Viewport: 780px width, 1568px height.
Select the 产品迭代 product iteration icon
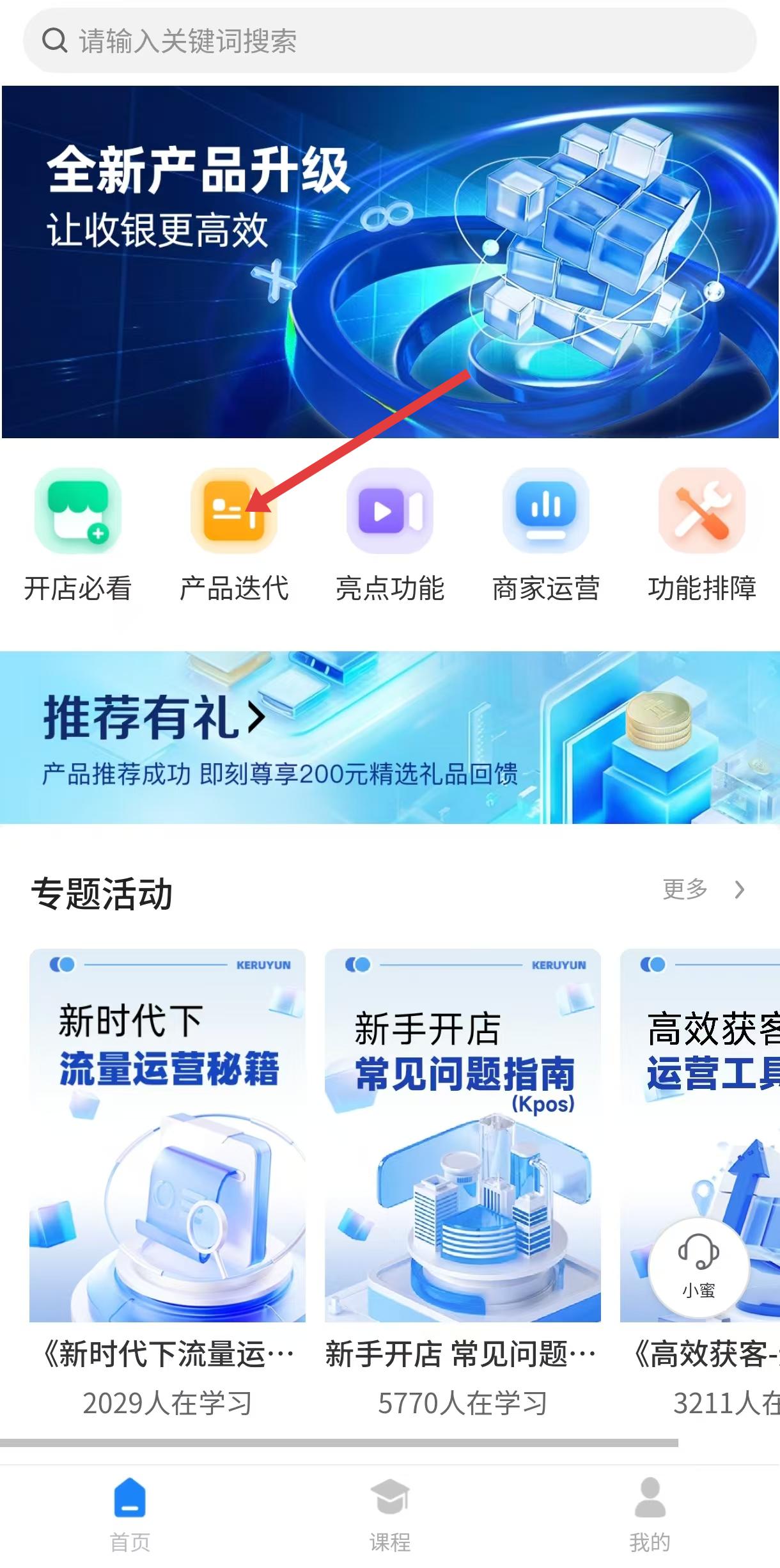(235, 512)
